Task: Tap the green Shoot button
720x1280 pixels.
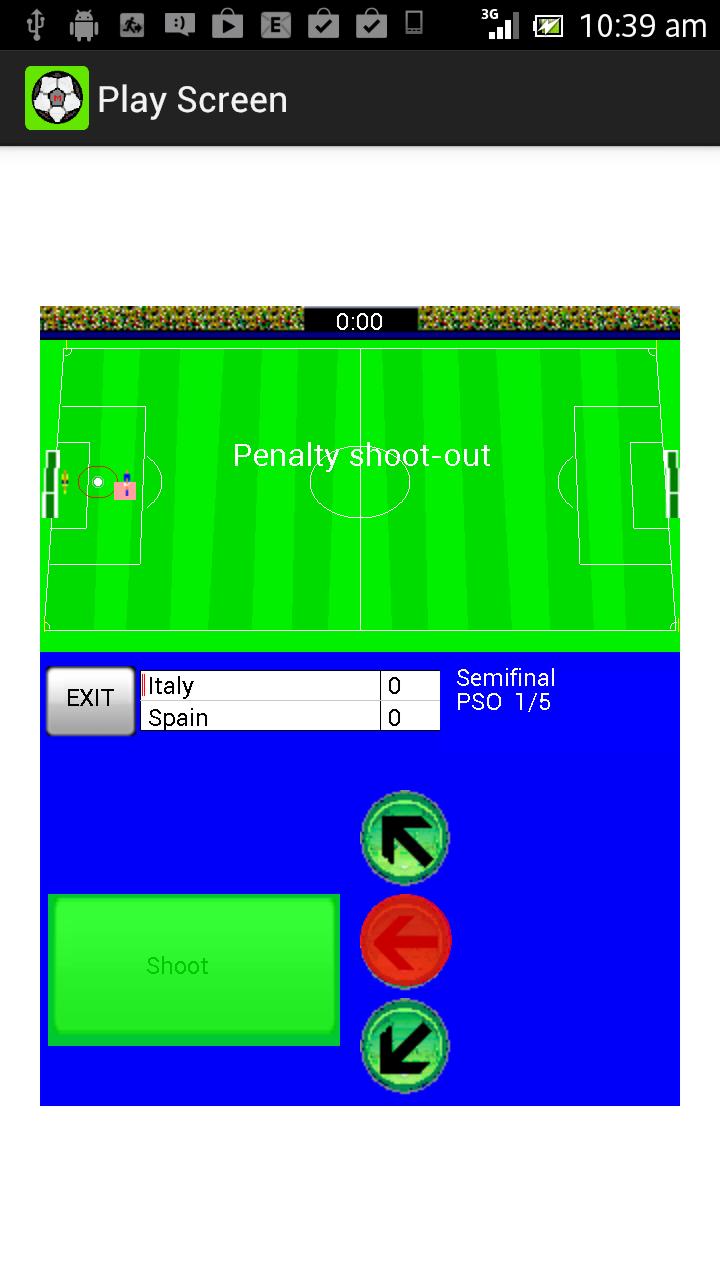Action: [x=194, y=968]
